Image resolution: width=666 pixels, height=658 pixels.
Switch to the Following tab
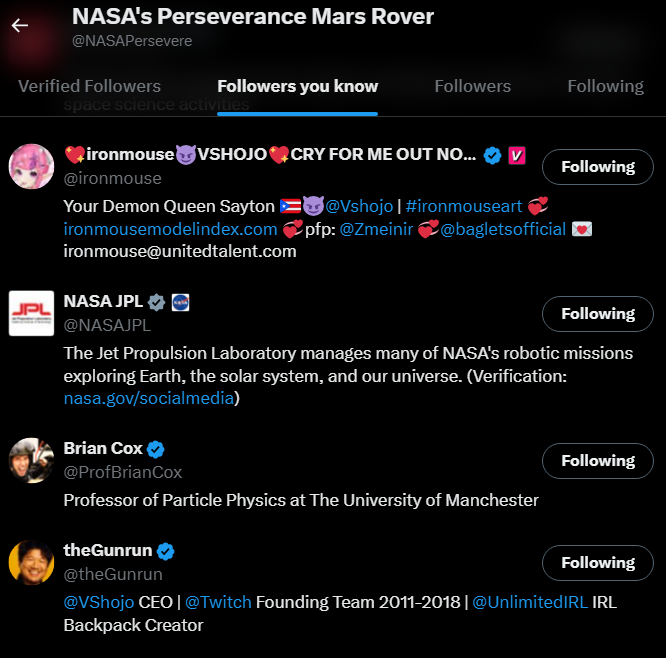[x=605, y=86]
